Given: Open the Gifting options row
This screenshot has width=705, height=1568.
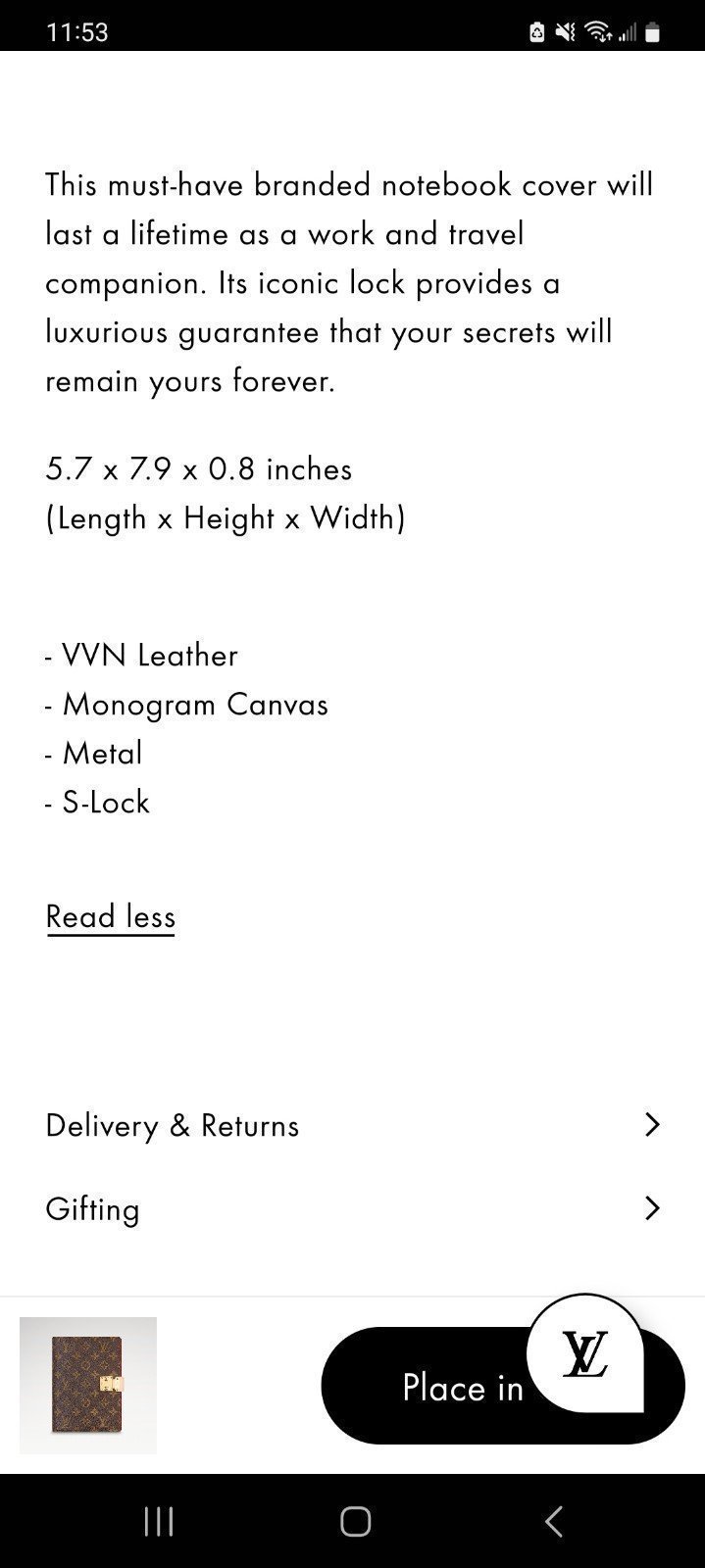Looking at the screenshot, I should click(352, 1208).
